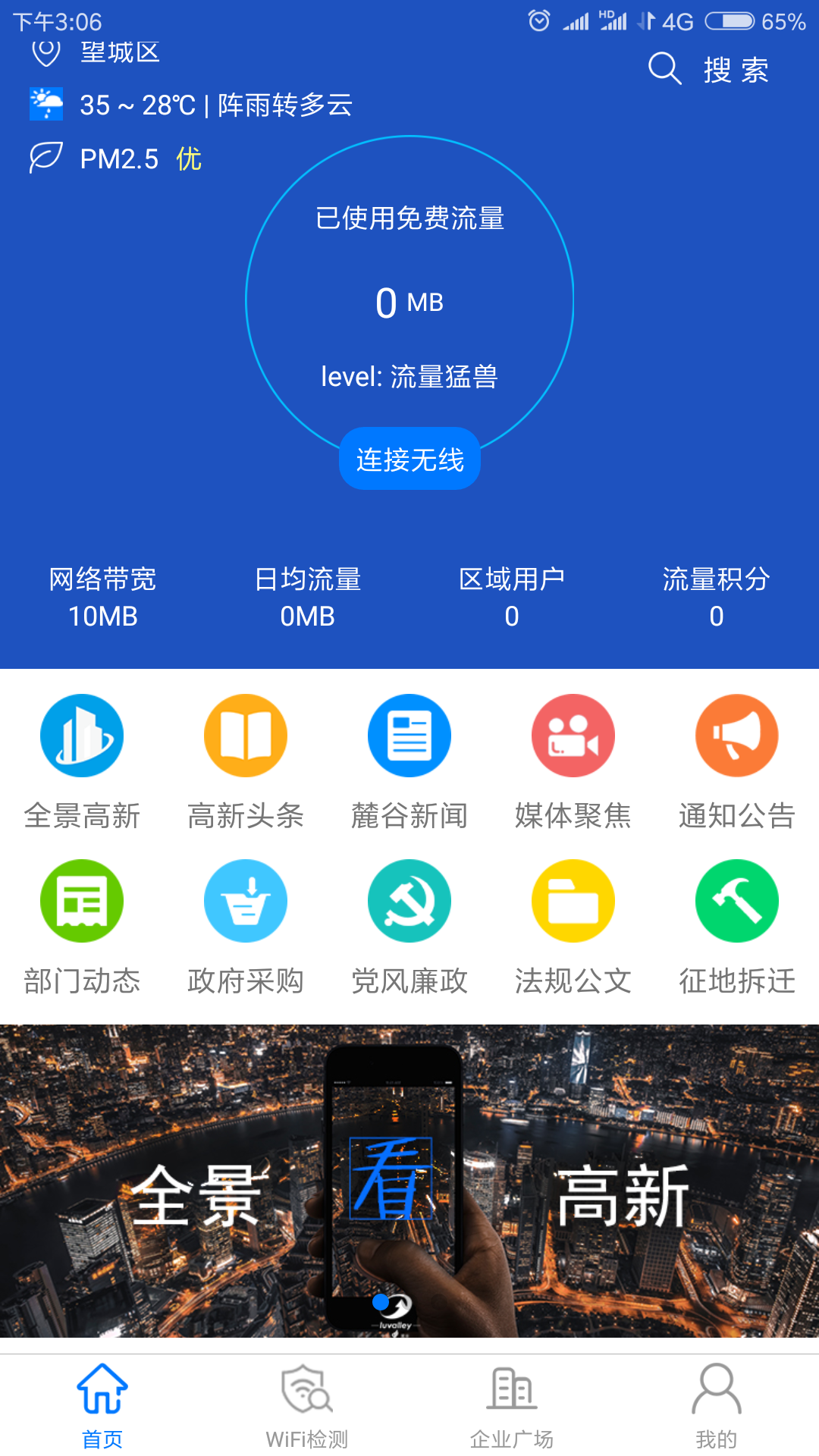Open 媒体聚焦 media focus

[573, 761]
